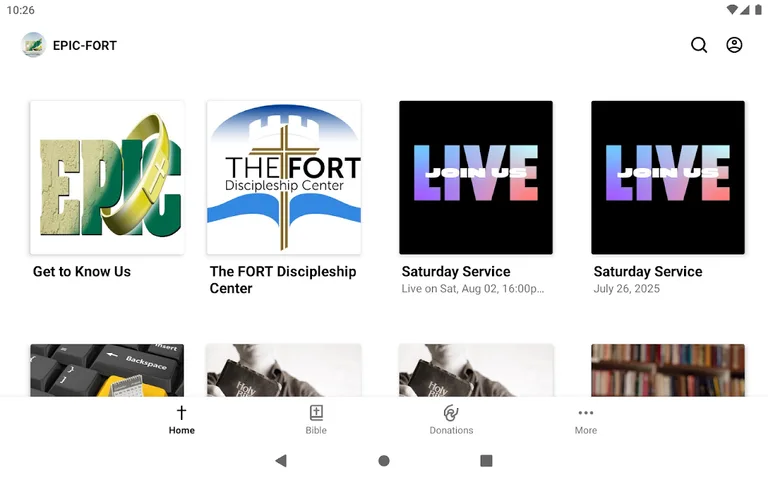
Task: Open the keyboard picture tile
Action: [107, 370]
